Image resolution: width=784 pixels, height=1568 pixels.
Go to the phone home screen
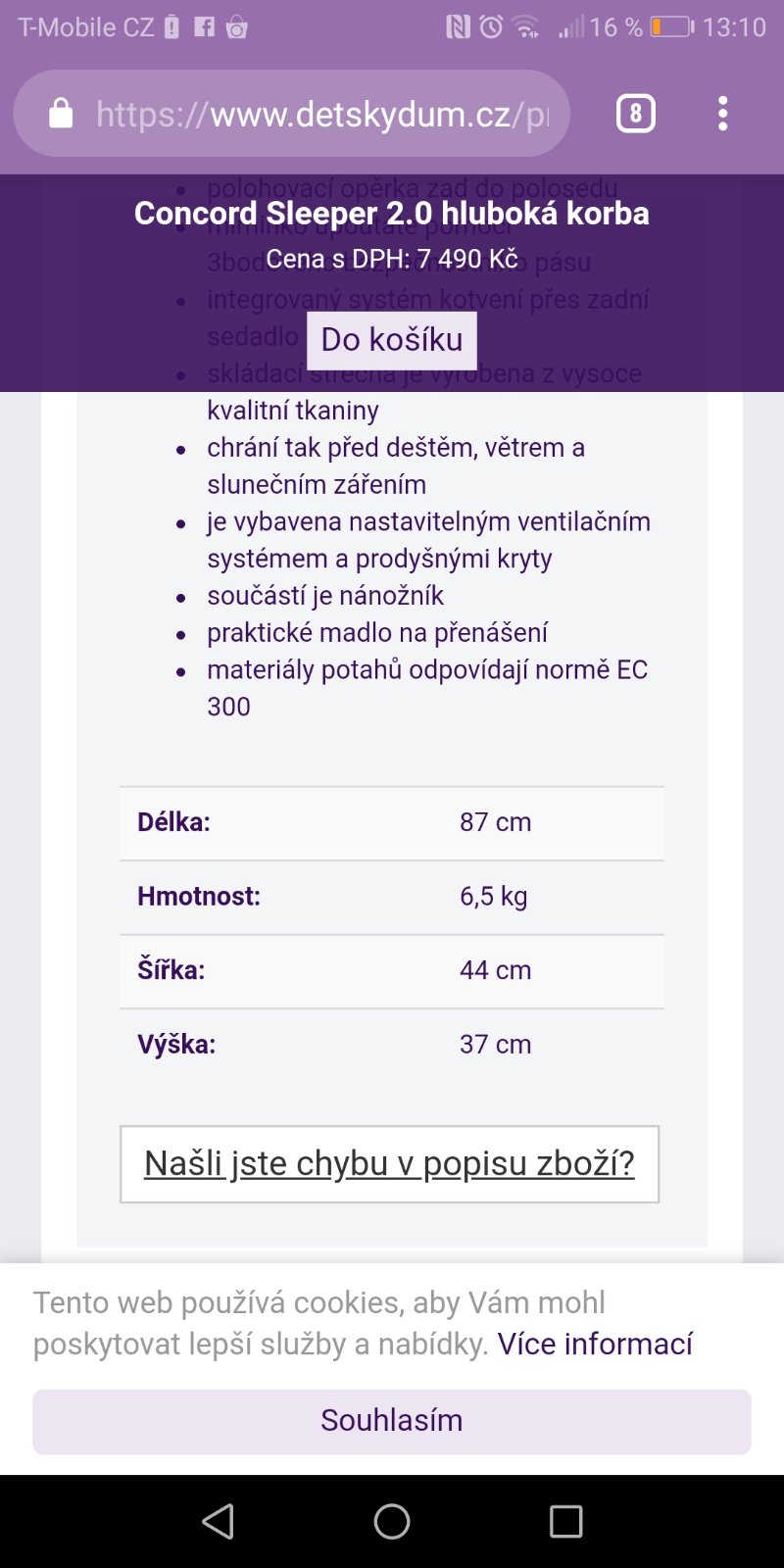(x=392, y=1521)
